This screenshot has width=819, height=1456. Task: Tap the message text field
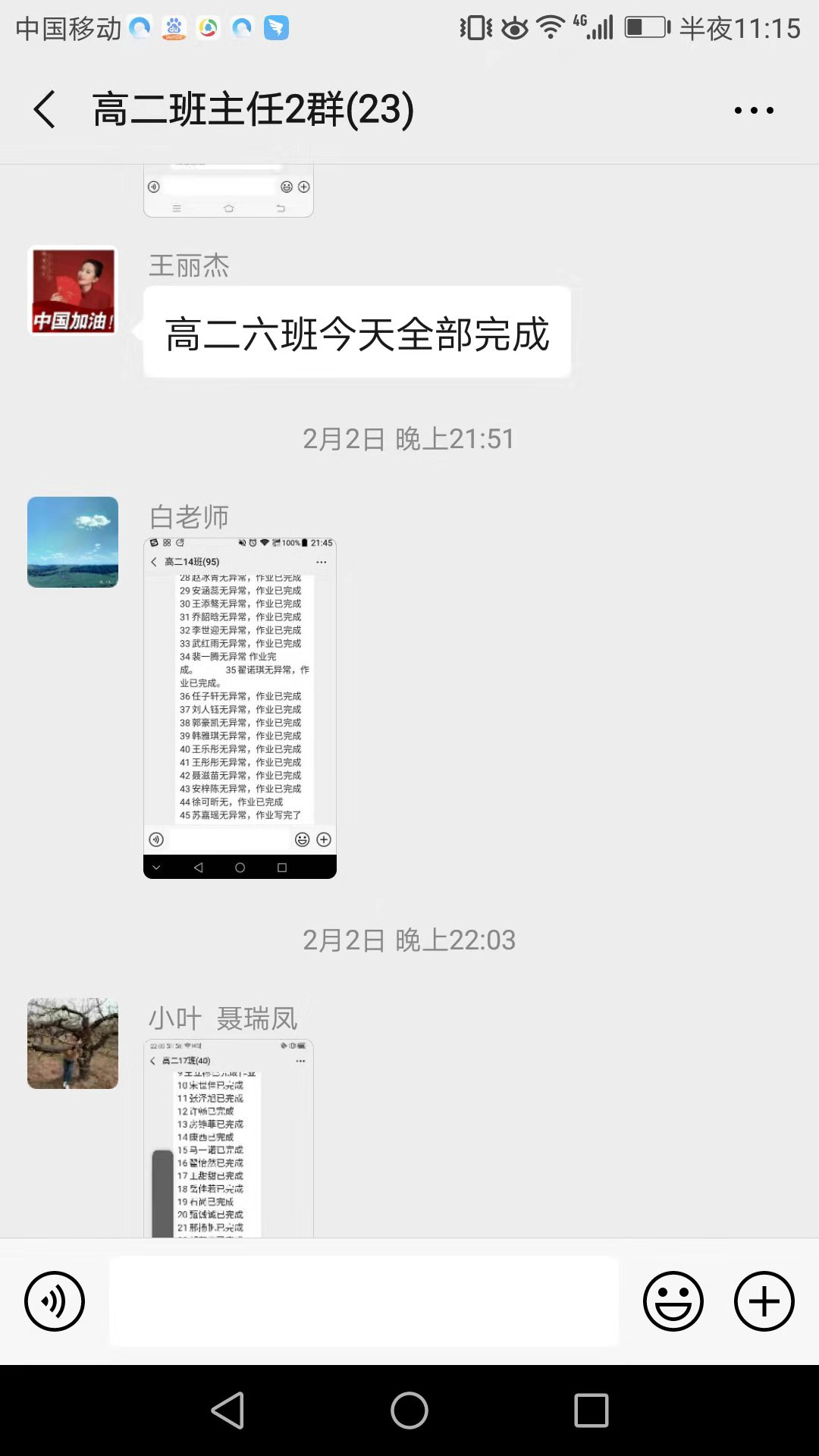(x=364, y=1301)
